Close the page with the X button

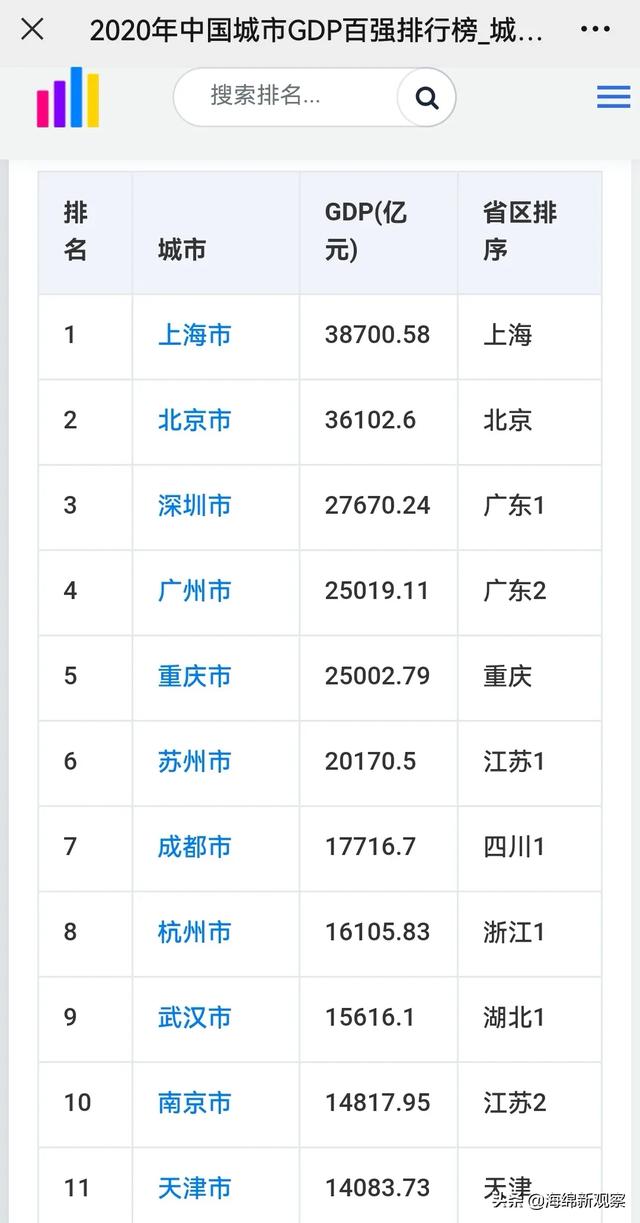(x=32, y=30)
